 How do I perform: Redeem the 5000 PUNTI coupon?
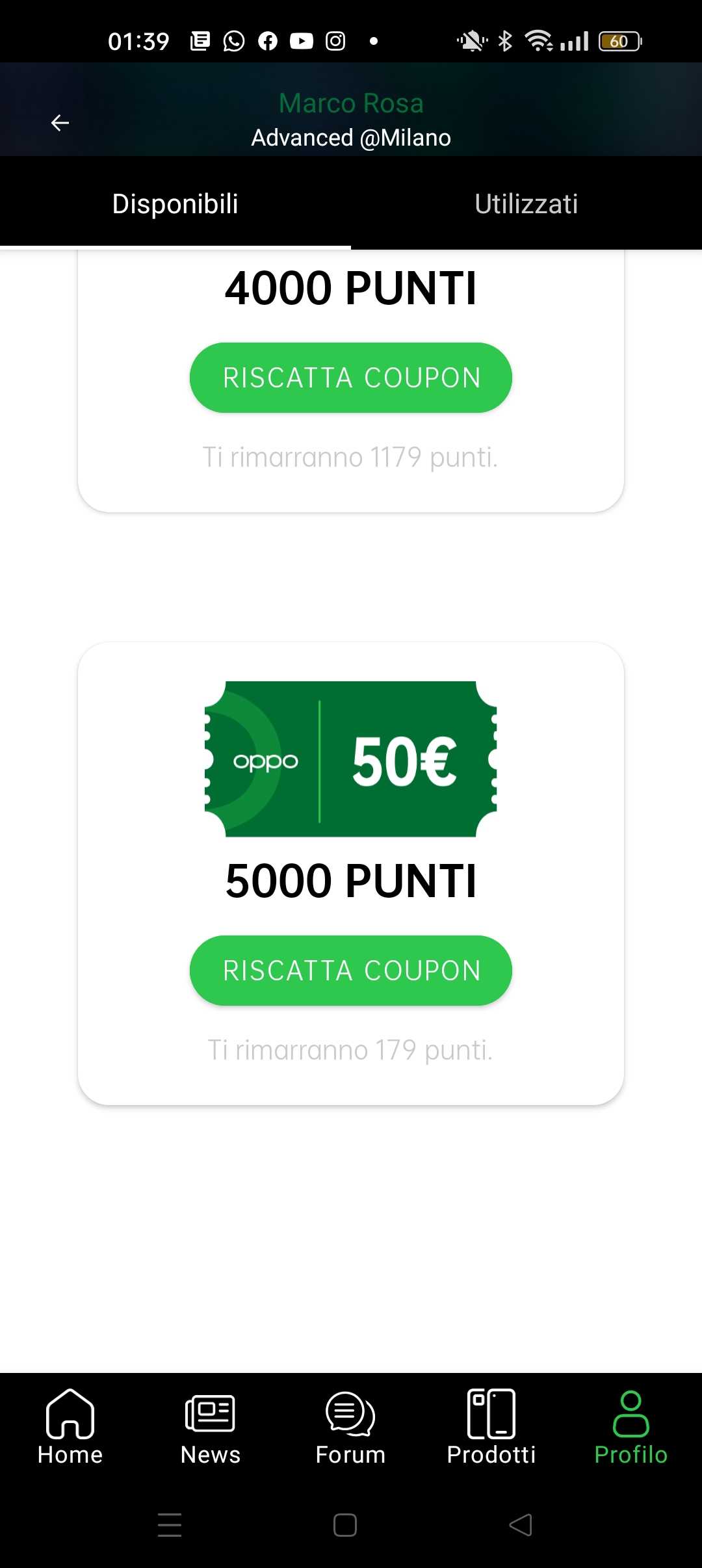click(x=351, y=971)
